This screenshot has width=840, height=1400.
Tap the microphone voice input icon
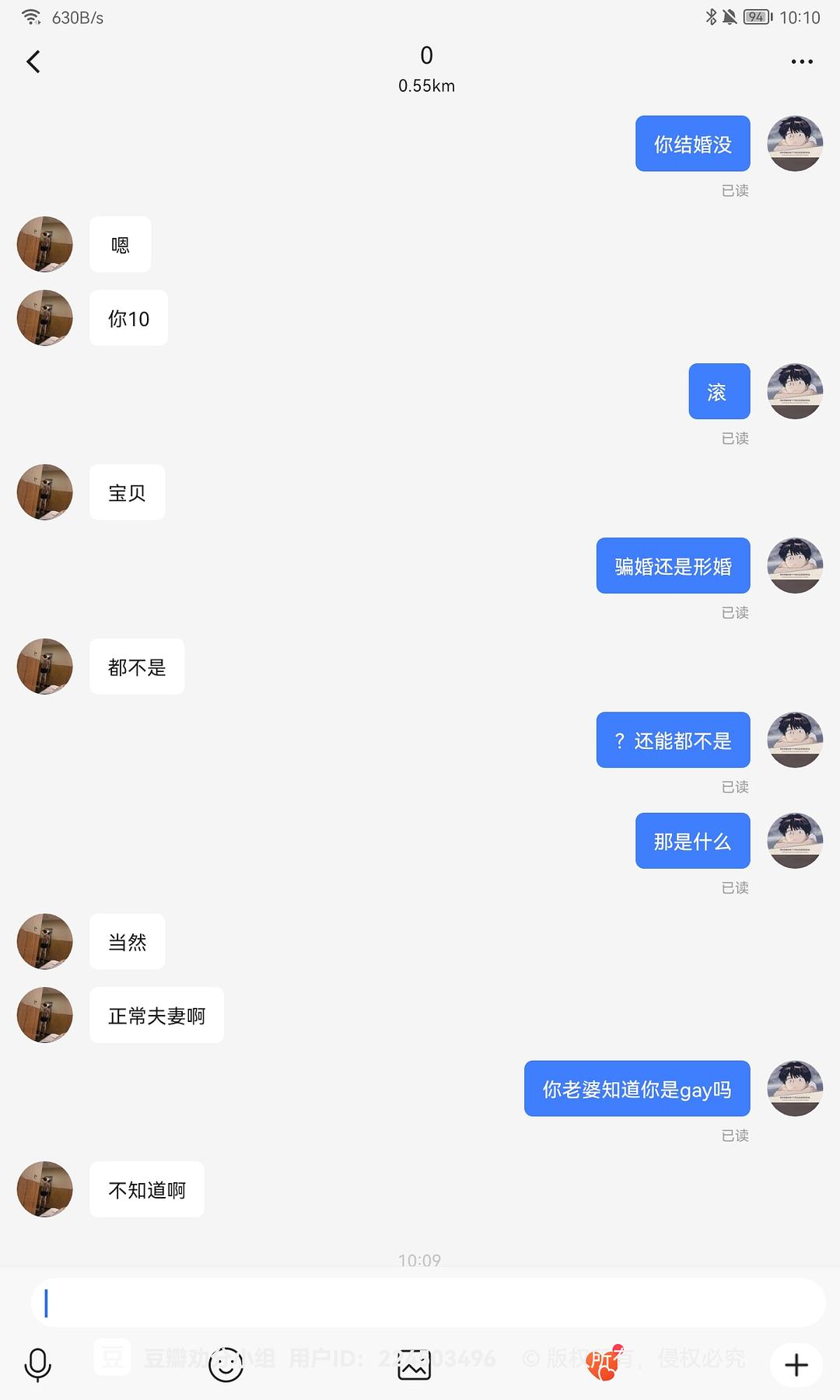coord(37,1365)
